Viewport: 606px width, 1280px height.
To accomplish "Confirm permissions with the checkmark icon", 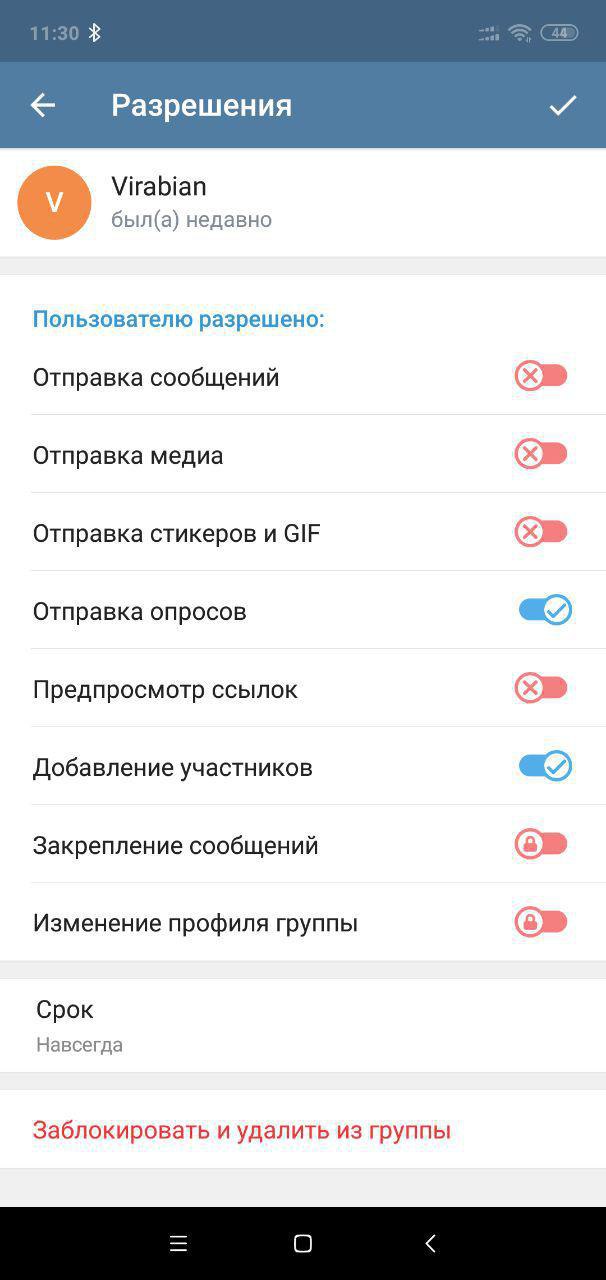I will click(x=563, y=105).
